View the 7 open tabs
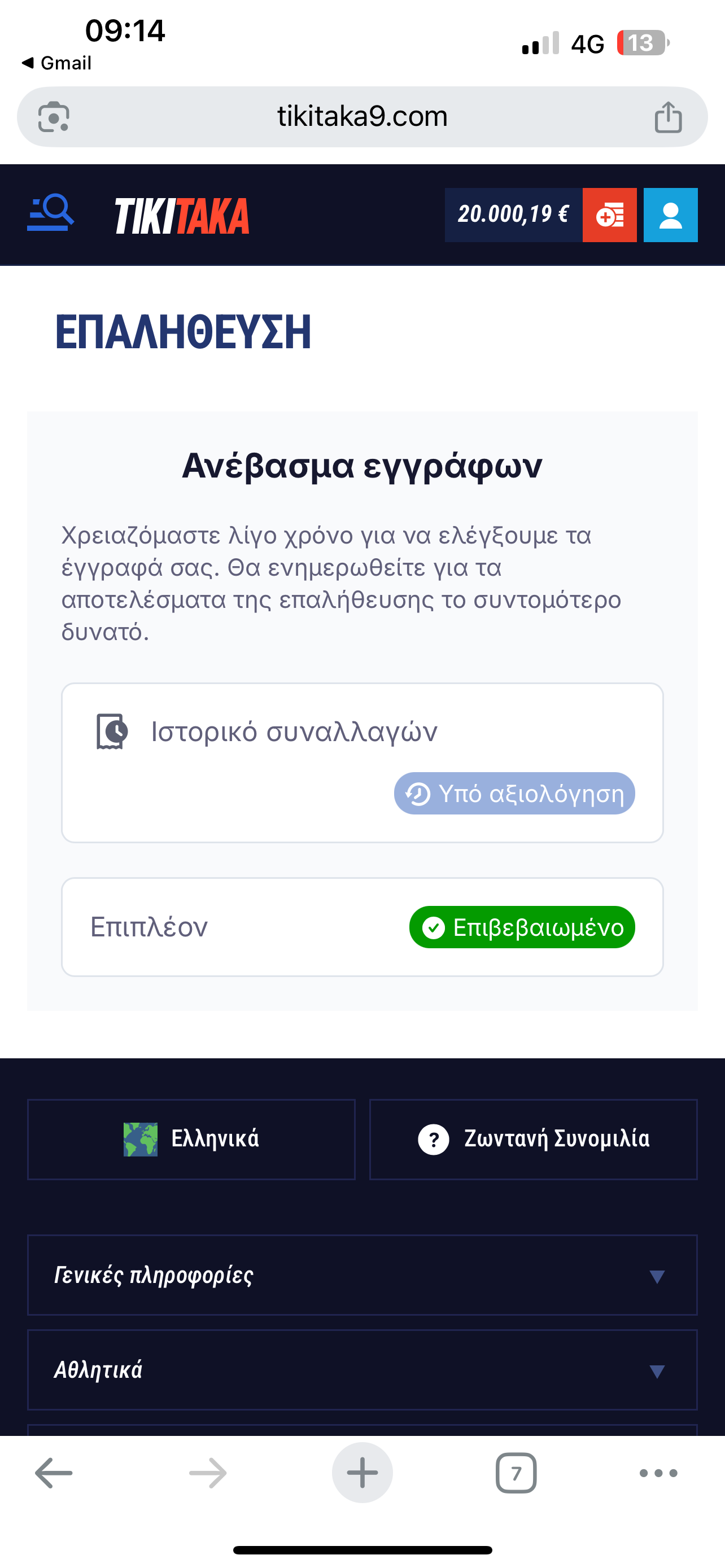 tap(516, 1473)
